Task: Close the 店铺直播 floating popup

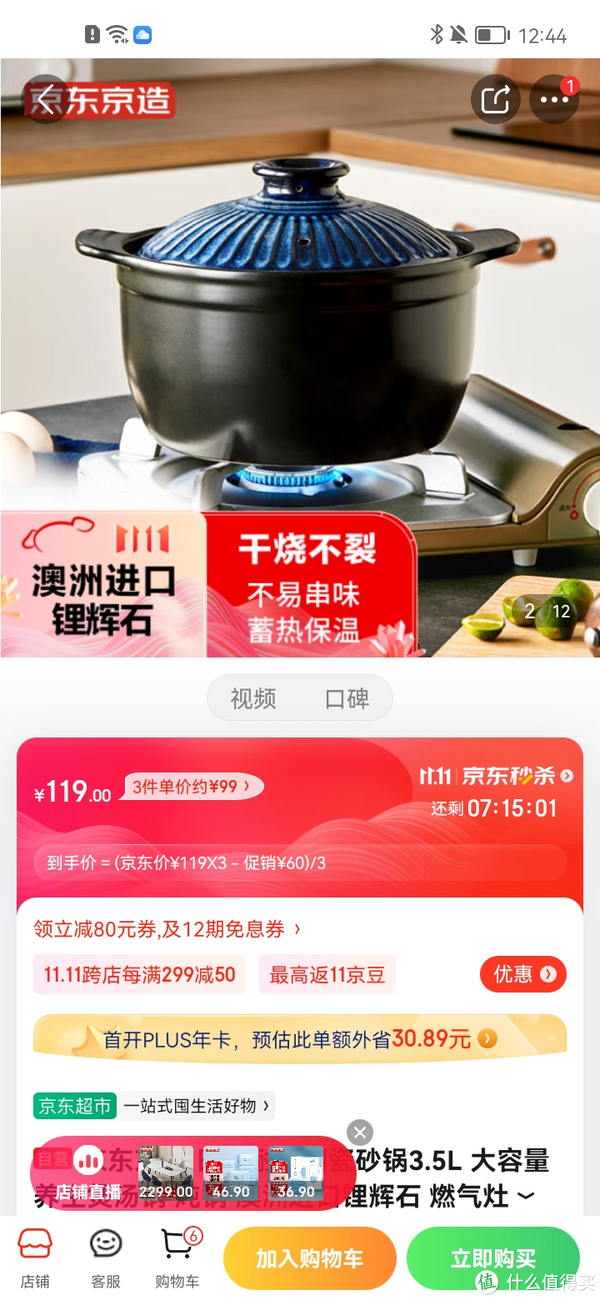Action: click(360, 1132)
